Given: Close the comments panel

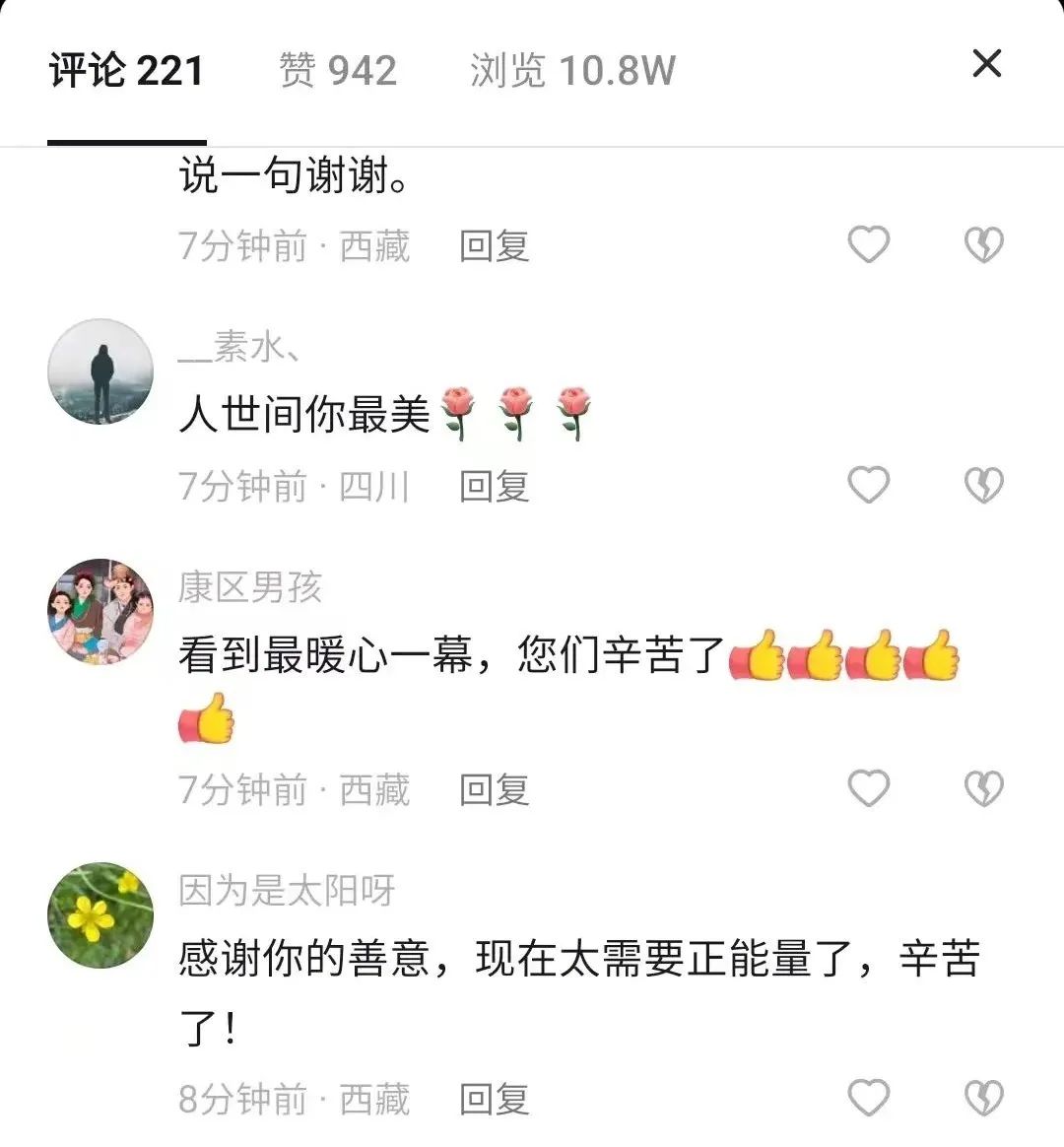Looking at the screenshot, I should tap(986, 65).
